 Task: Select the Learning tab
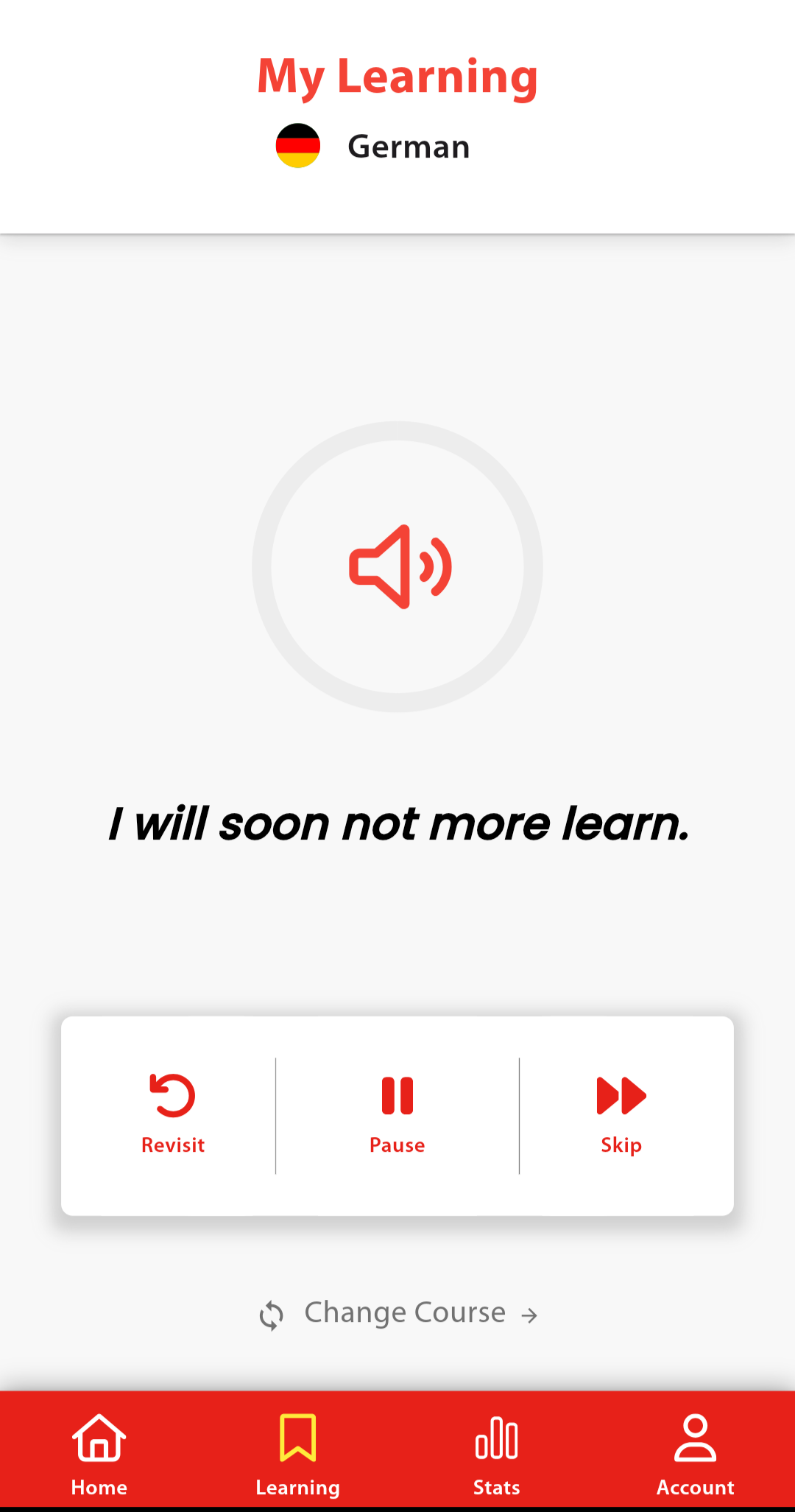298,1455
